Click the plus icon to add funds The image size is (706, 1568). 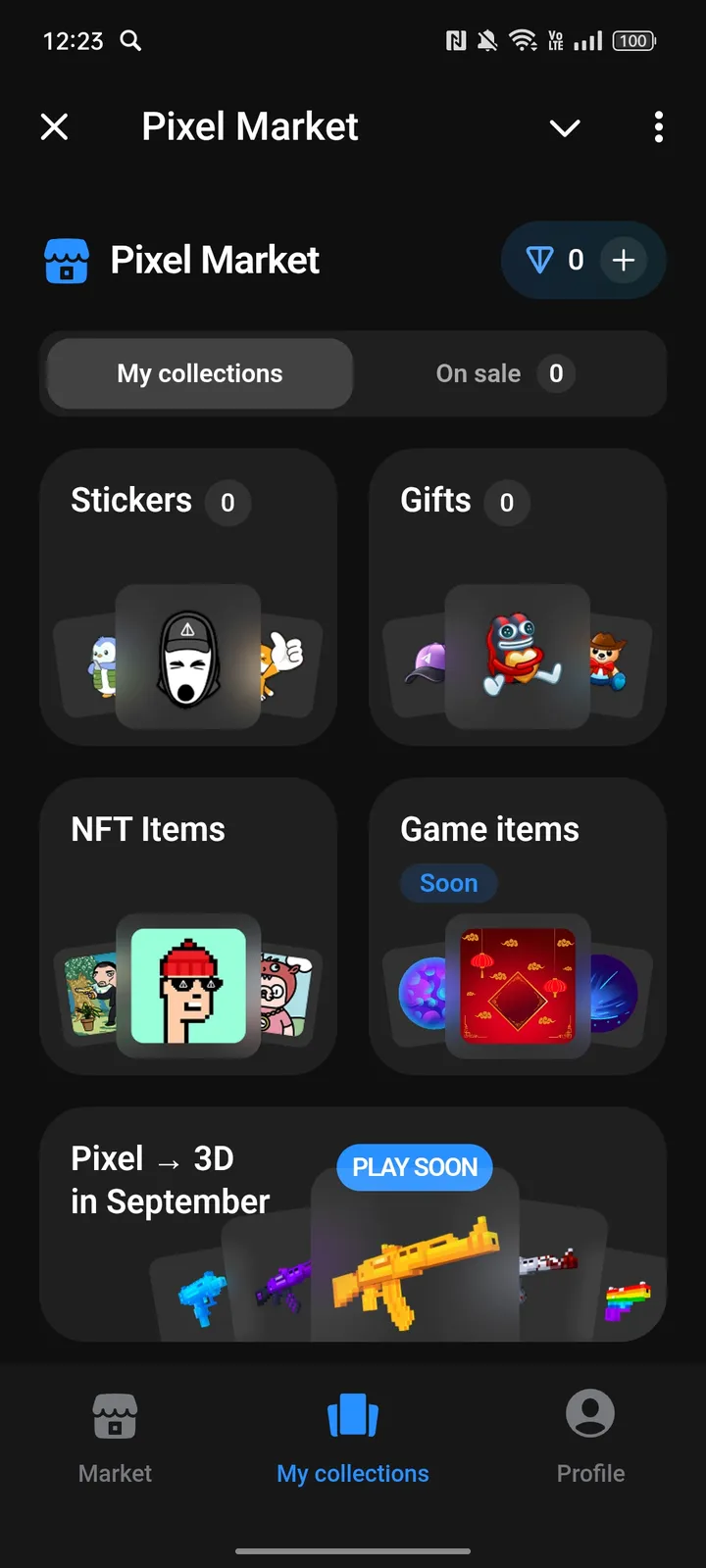click(x=624, y=260)
